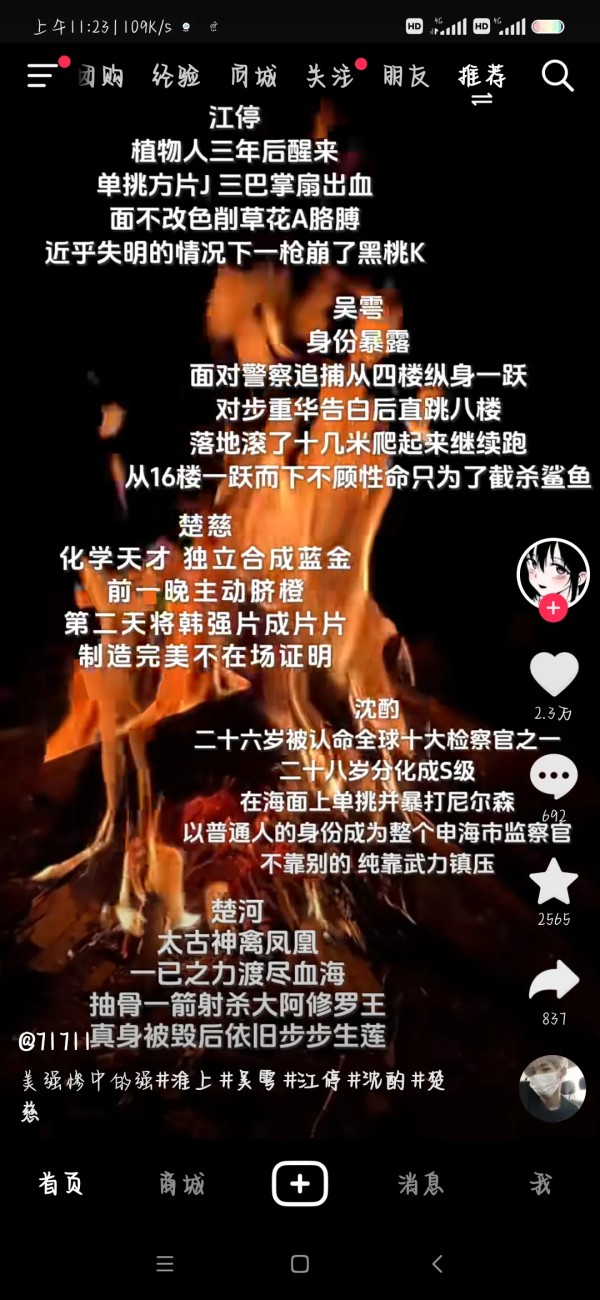
Task: Follow the creator via avatar plus
Action: pos(553,607)
